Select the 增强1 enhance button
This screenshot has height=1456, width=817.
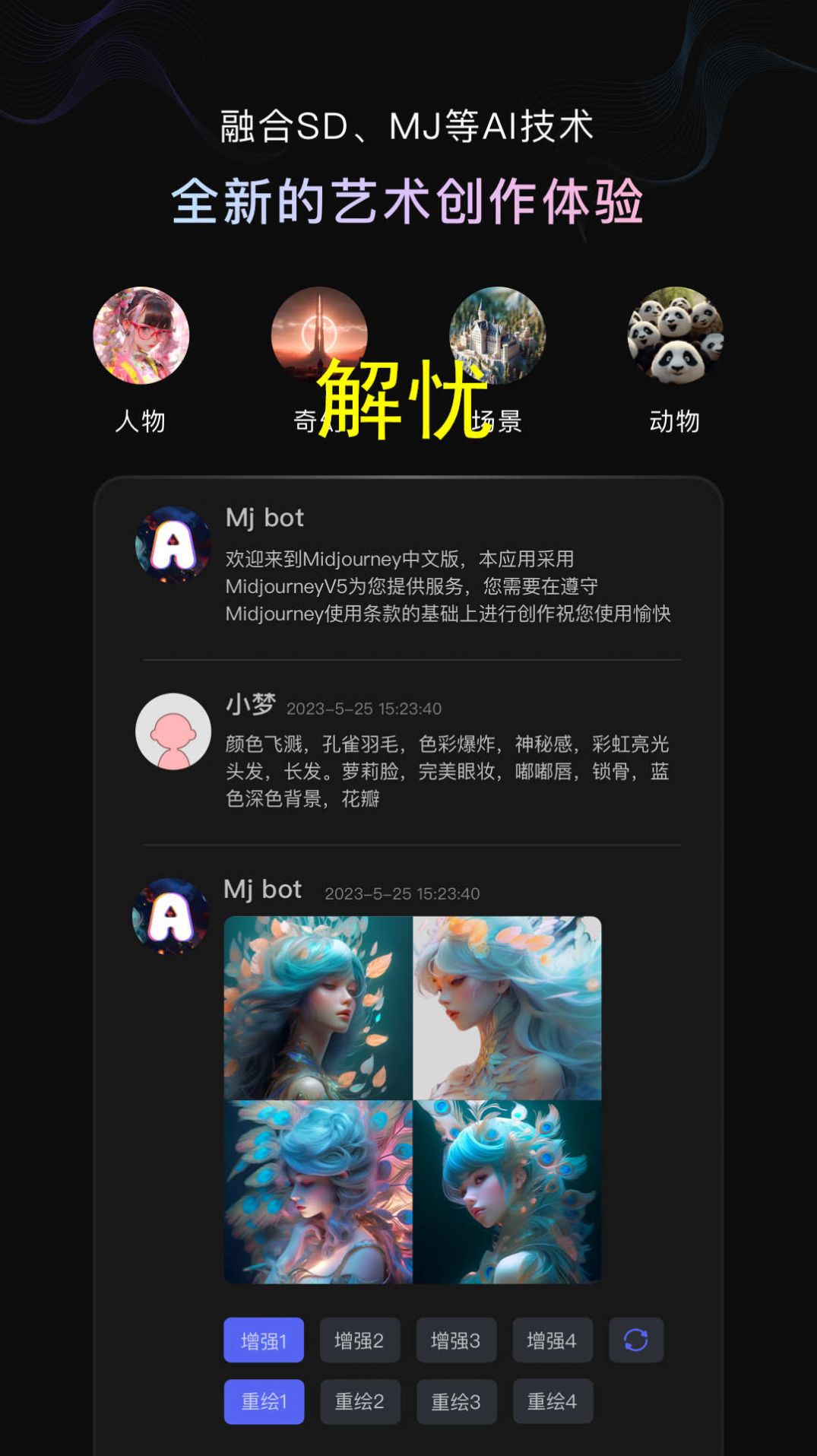(264, 1341)
